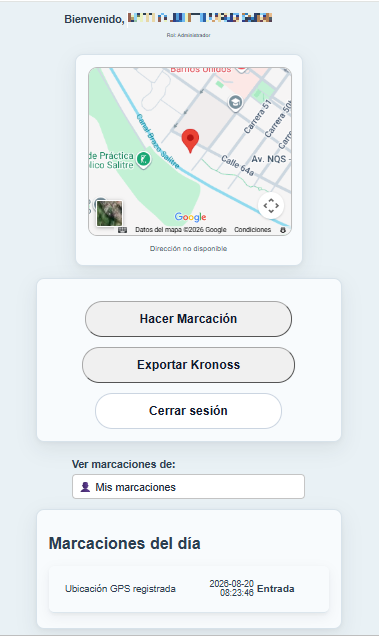Export data with Exportar Kronoss

pyautogui.click(x=188, y=365)
